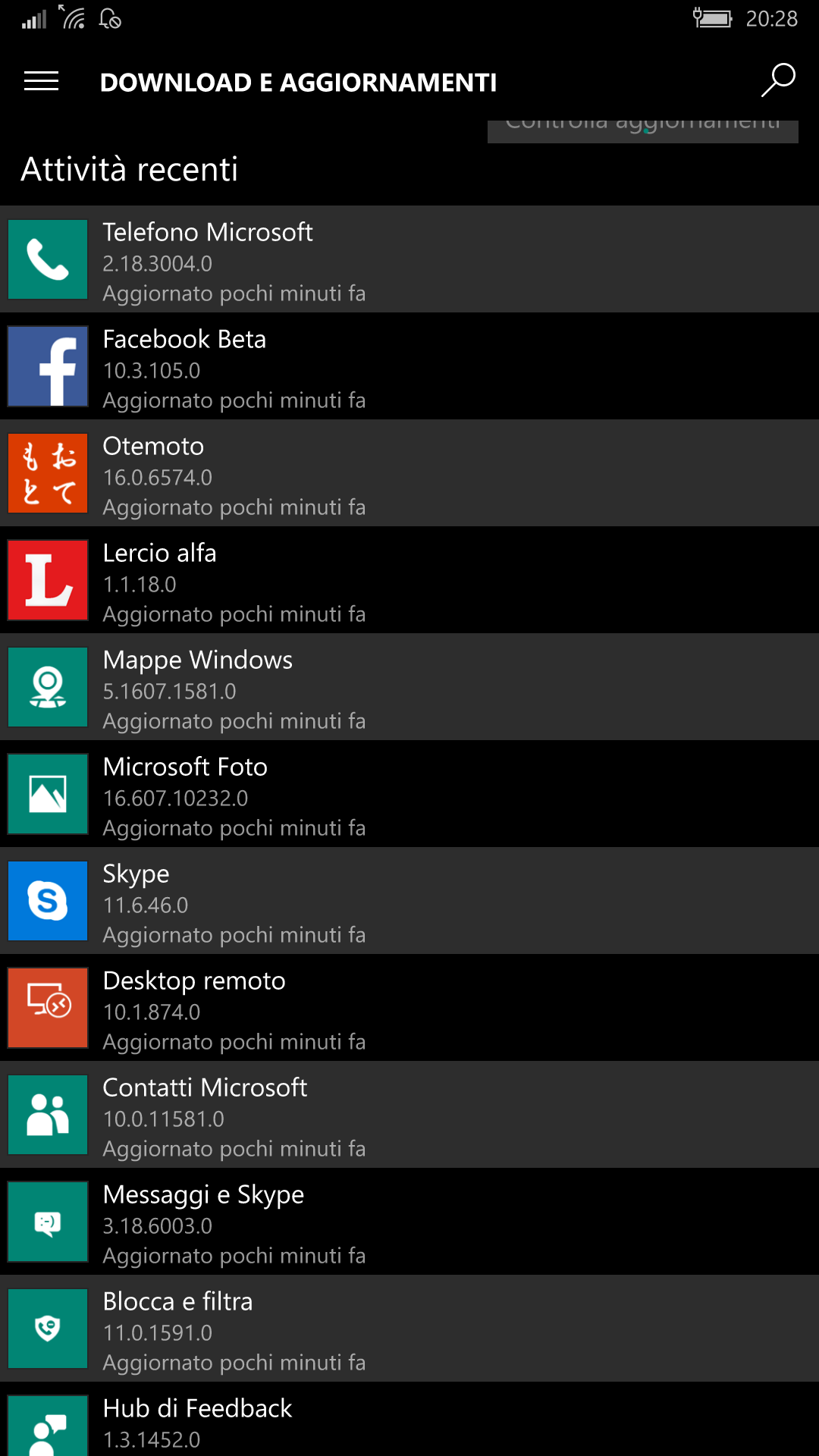Tap the Controlla aggiornamenti button
Viewport: 819px width, 1456px height.
pyautogui.click(x=642, y=130)
